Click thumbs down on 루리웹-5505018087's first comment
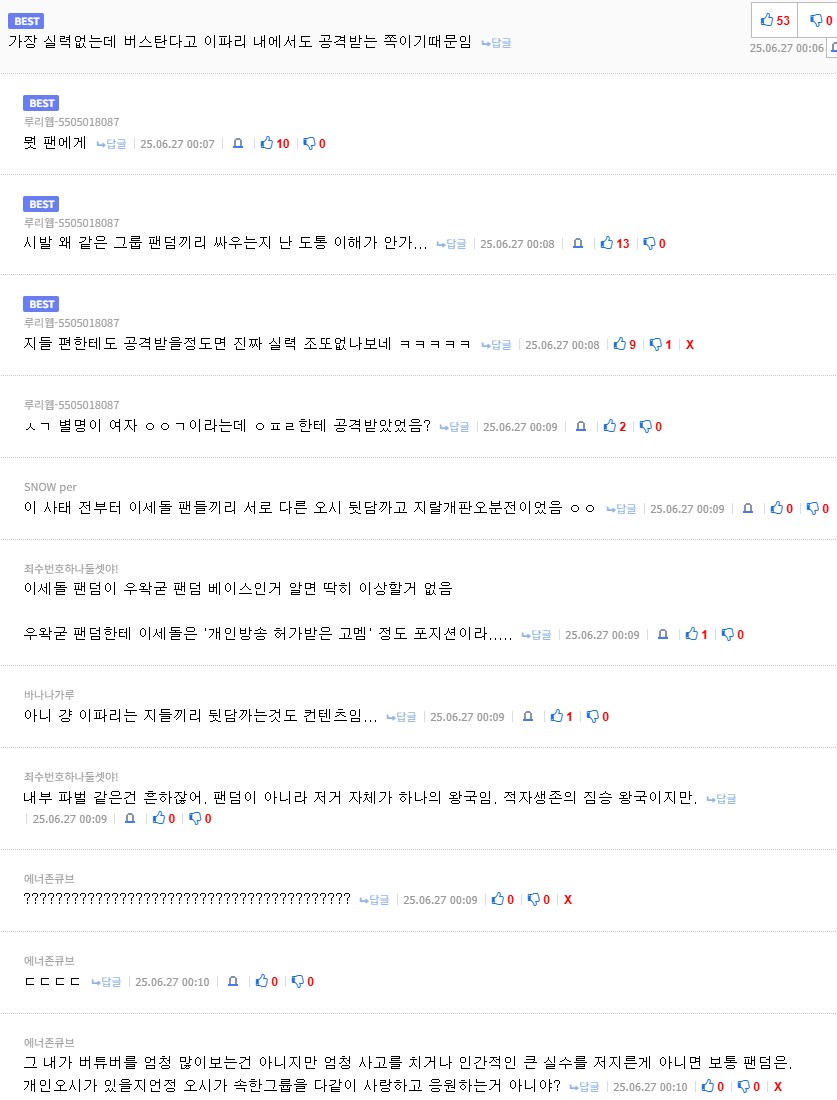Screen dimensions: 837x1100 [313, 143]
